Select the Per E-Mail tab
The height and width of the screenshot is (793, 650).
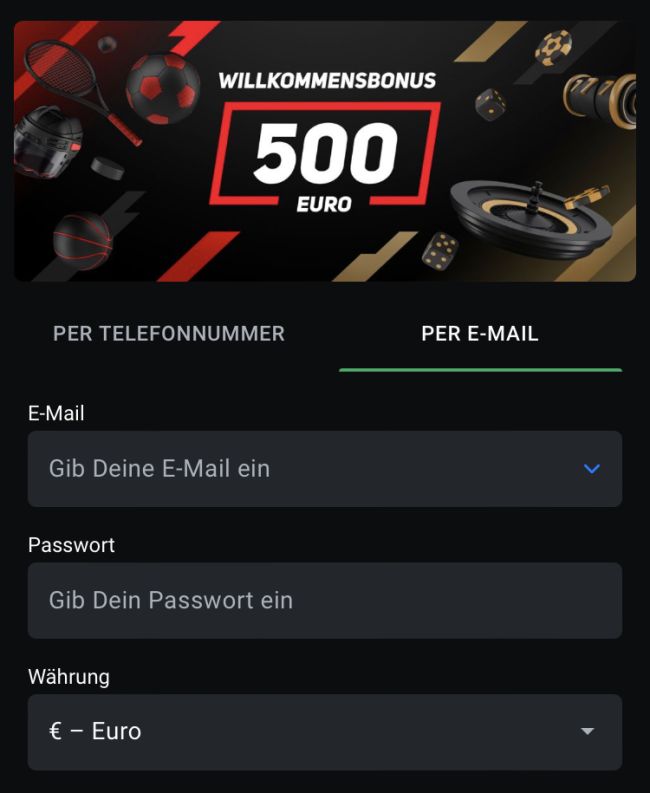[x=480, y=334]
